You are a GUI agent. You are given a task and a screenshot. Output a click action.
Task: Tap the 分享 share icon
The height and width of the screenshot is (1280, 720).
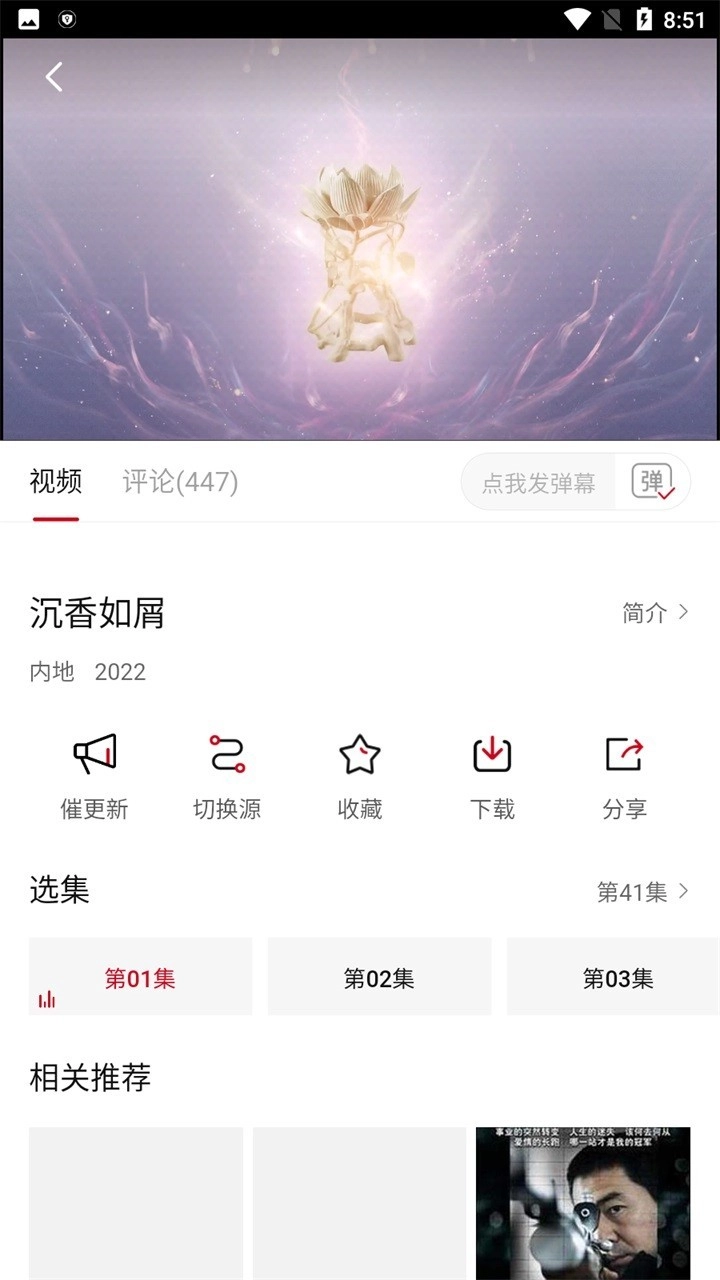625,753
